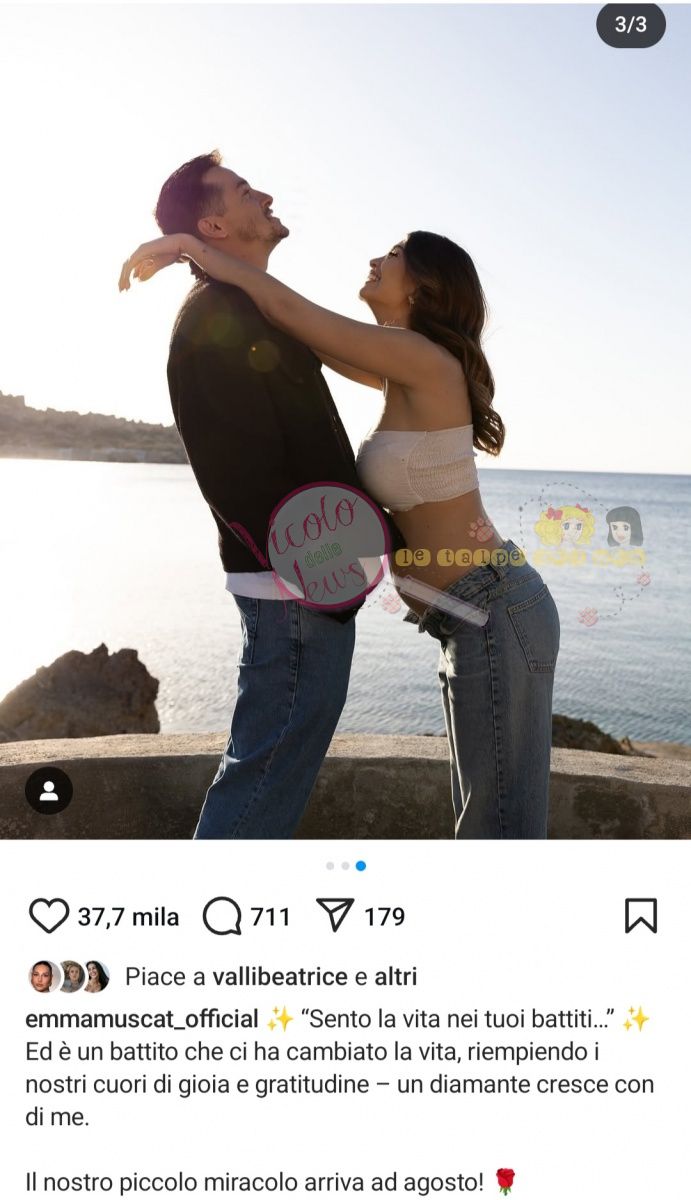Share this post via the paper plane icon

pos(335,915)
